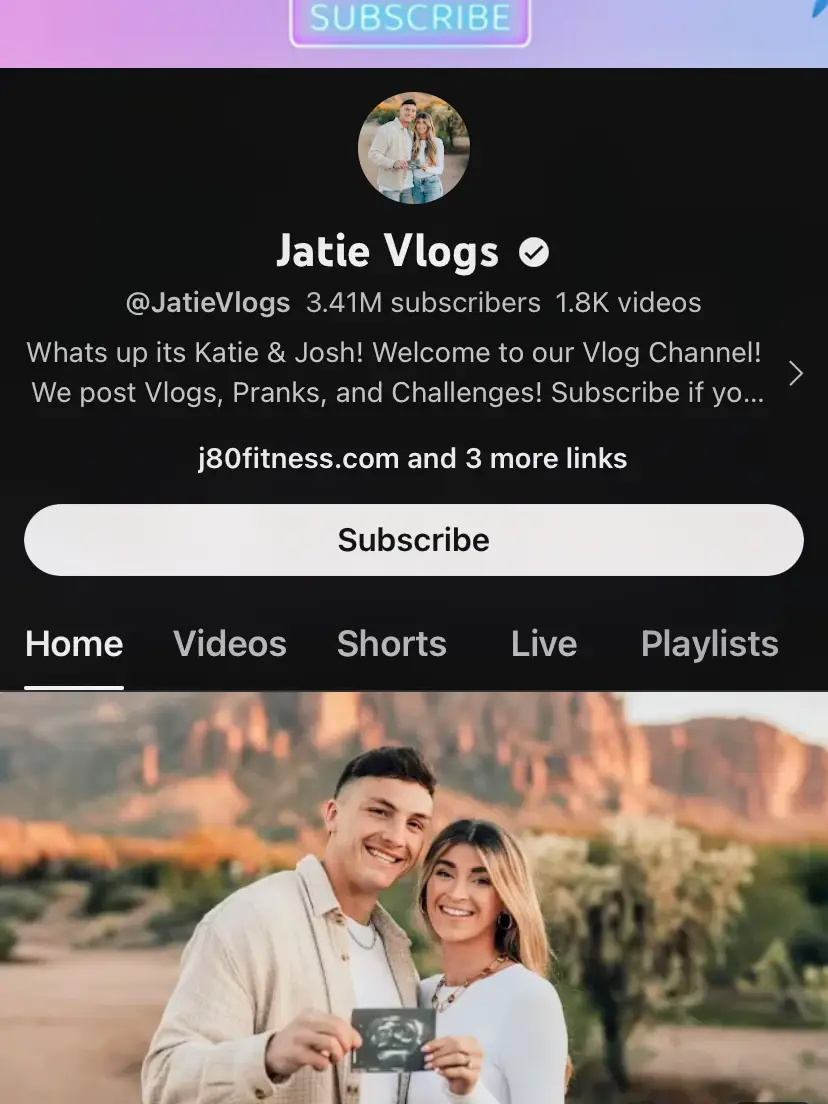
Task: Select the Live tab
Action: [x=543, y=644]
